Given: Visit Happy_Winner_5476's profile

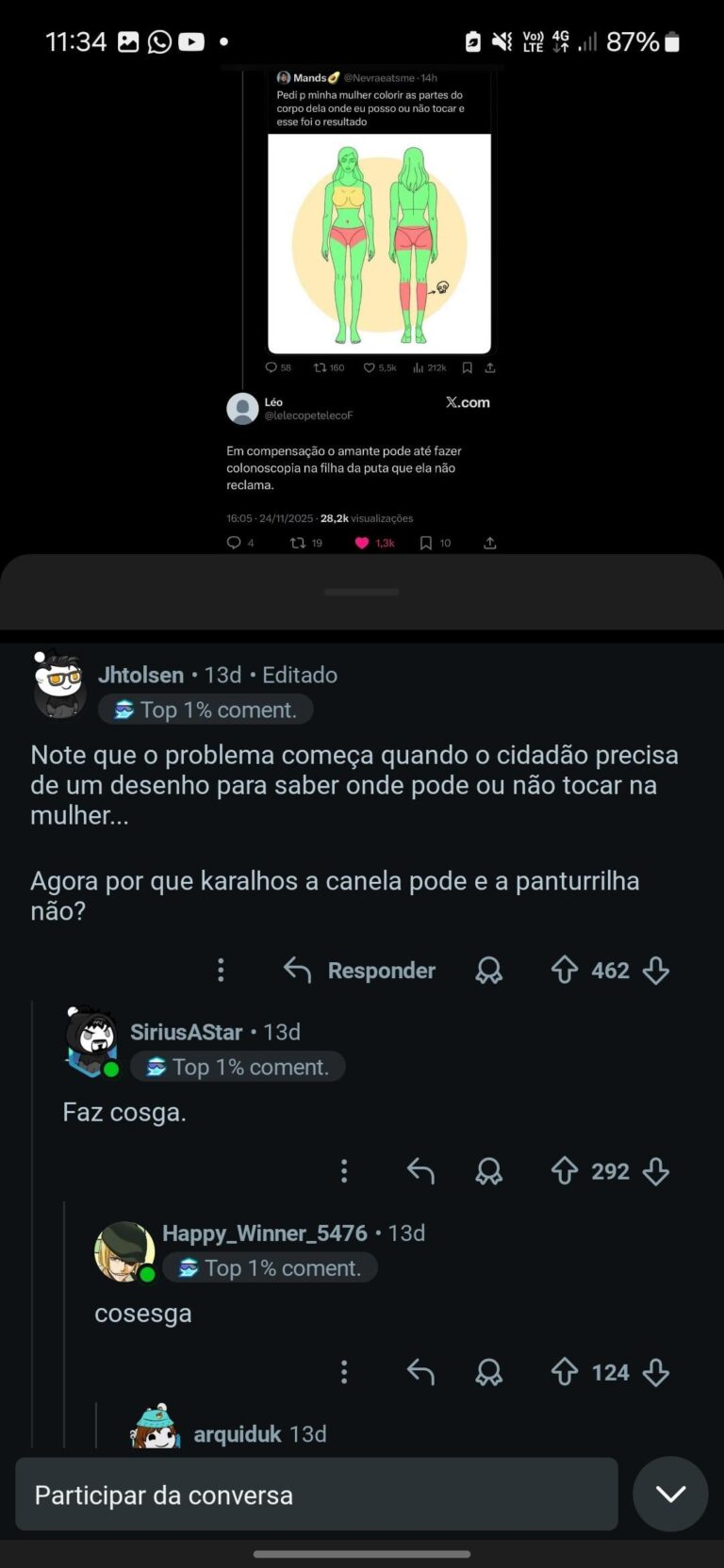Looking at the screenshot, I should [x=264, y=1233].
